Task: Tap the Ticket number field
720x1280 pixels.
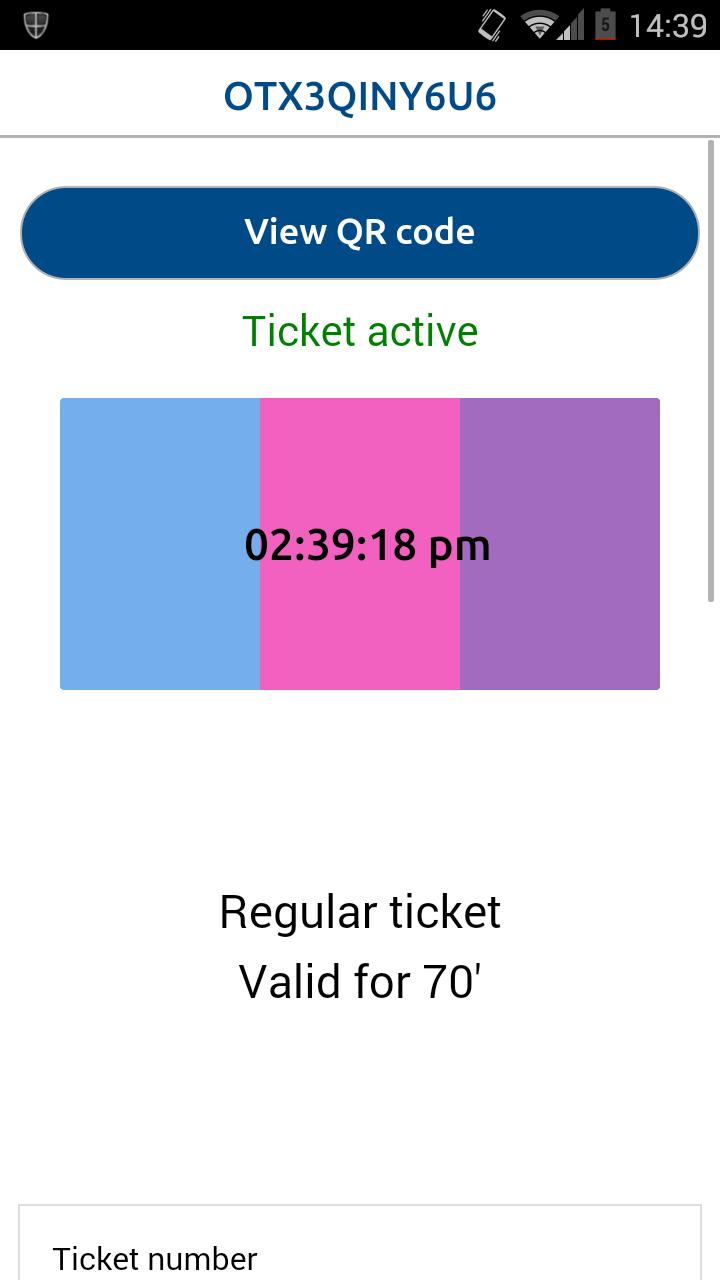Action: point(157,1258)
